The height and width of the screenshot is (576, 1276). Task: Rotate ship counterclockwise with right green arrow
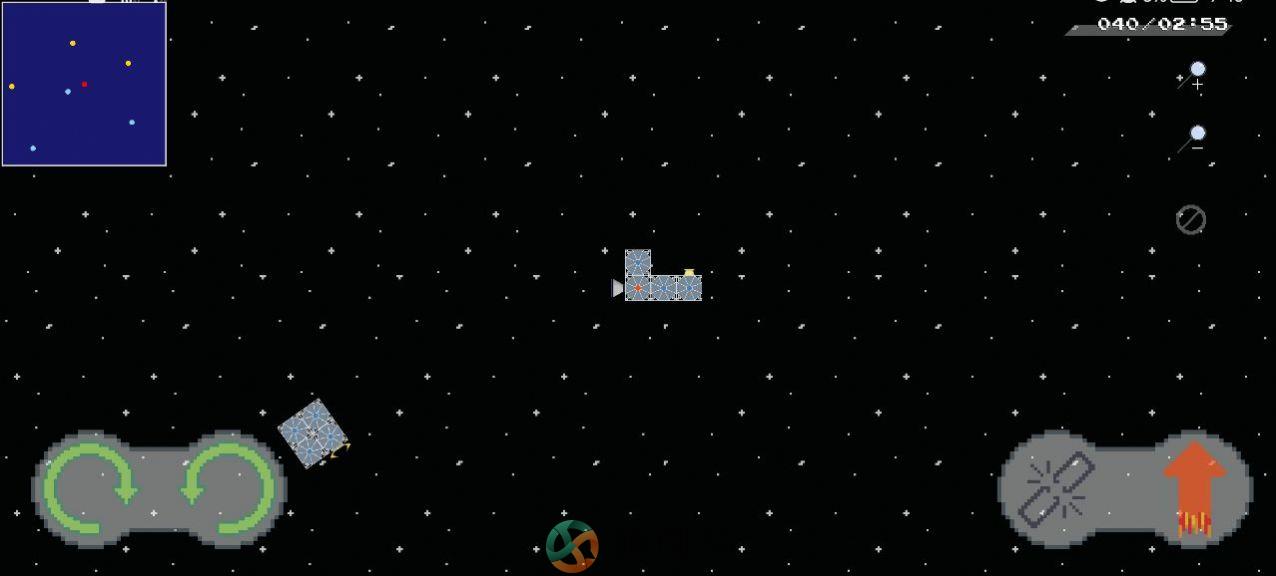(230, 489)
